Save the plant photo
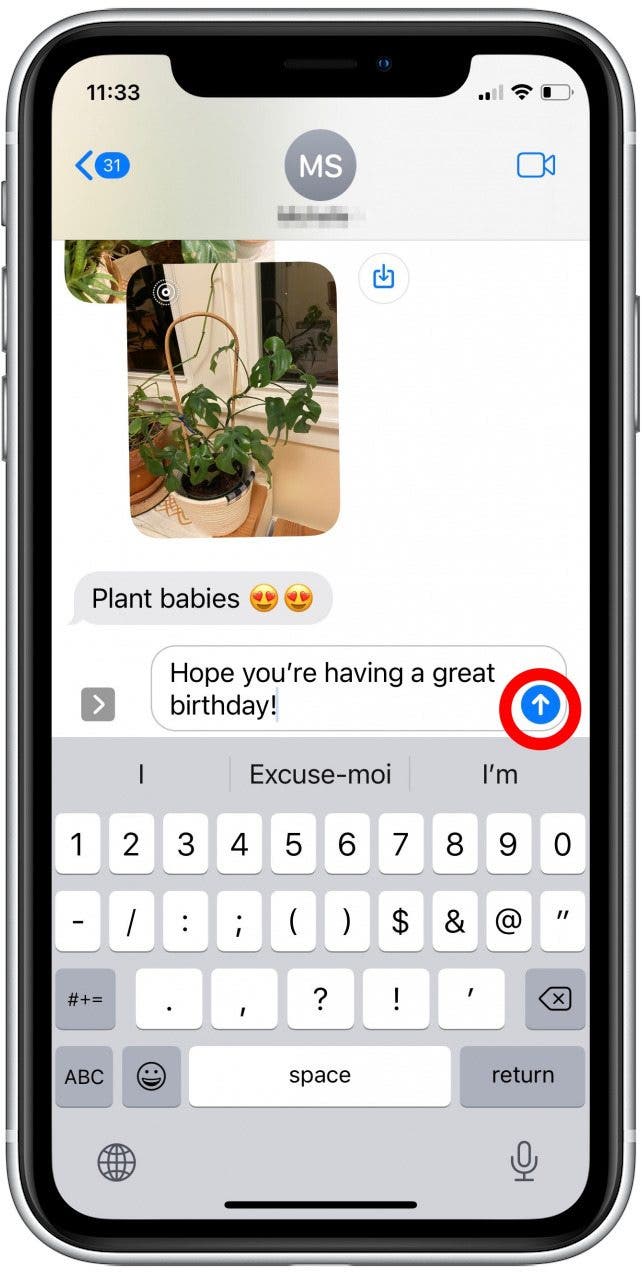This screenshot has width=642, height=1274. [383, 277]
